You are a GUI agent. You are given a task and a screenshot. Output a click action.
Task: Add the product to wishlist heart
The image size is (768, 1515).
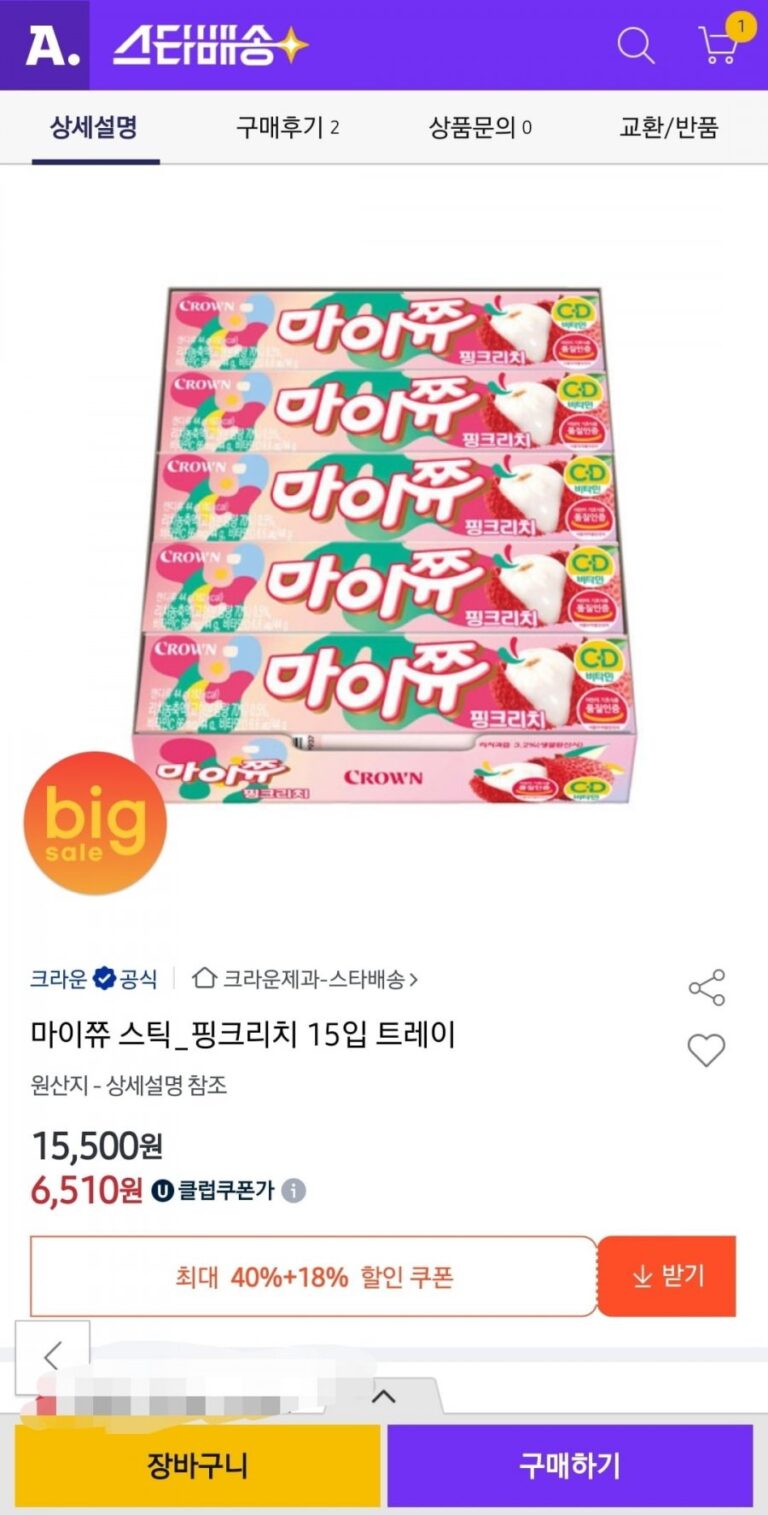pyautogui.click(x=706, y=1050)
